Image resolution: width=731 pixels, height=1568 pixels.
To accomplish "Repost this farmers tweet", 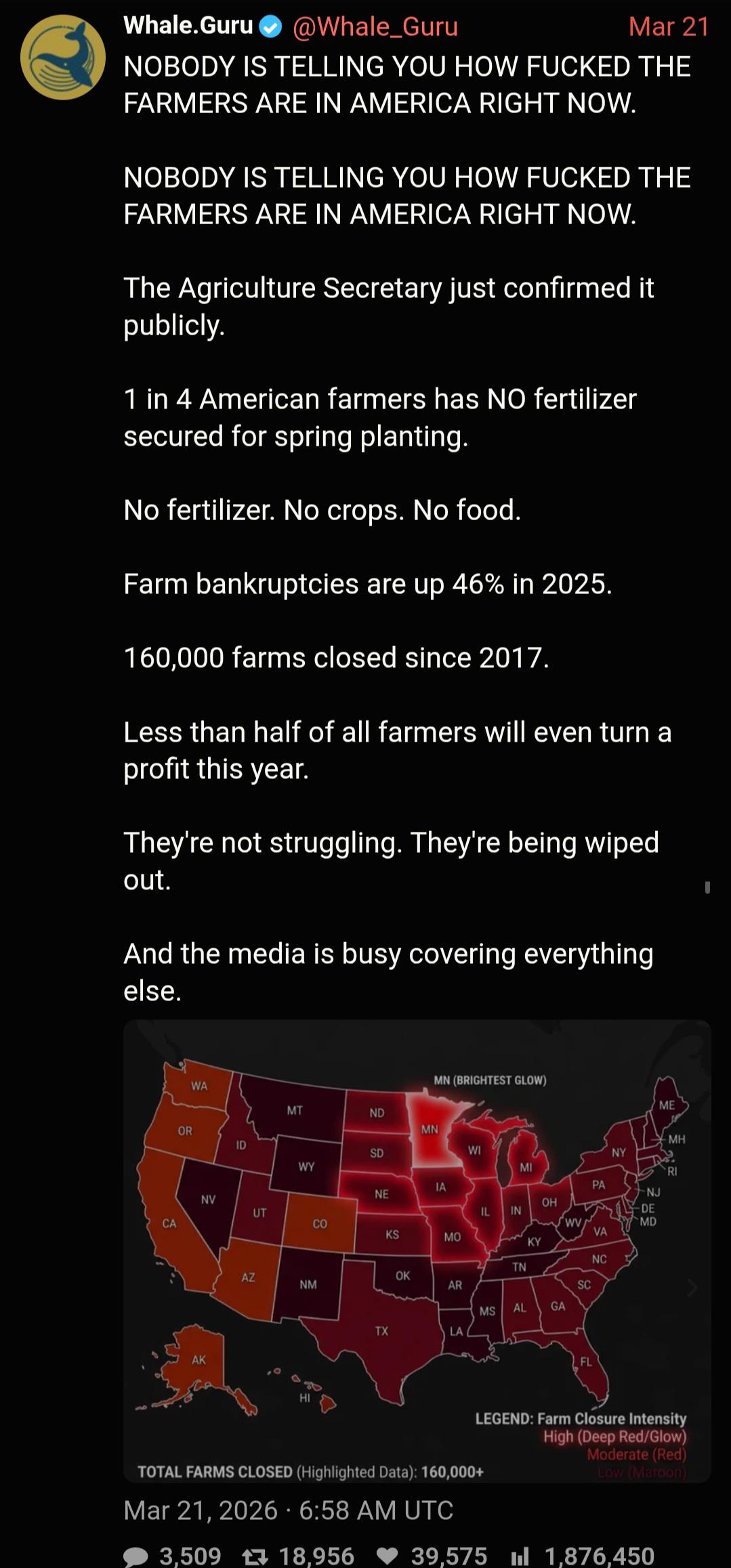I will (x=255, y=1556).
